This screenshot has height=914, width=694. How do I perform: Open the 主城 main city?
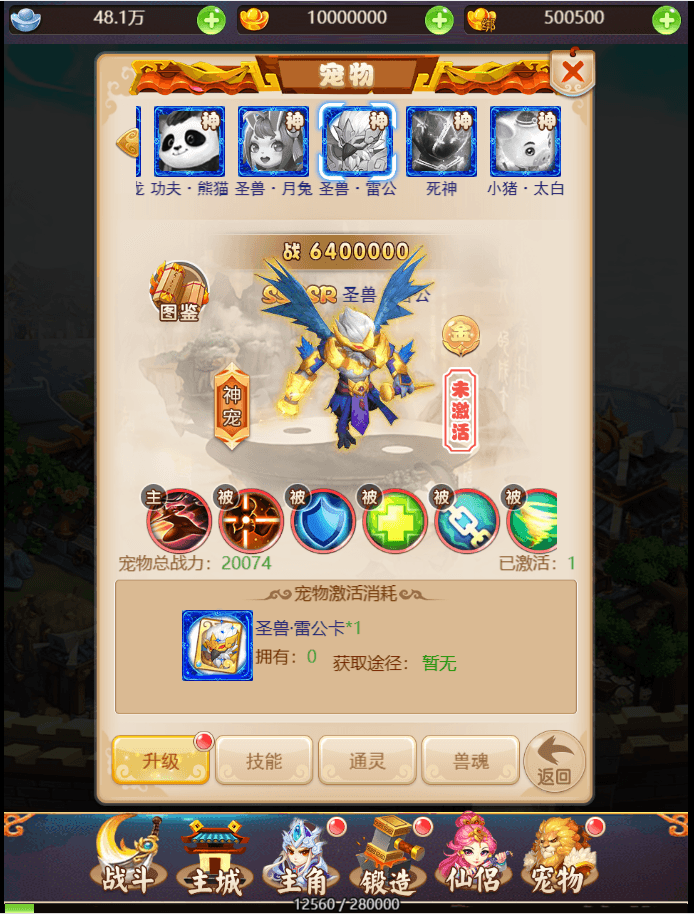pyautogui.click(x=212, y=856)
